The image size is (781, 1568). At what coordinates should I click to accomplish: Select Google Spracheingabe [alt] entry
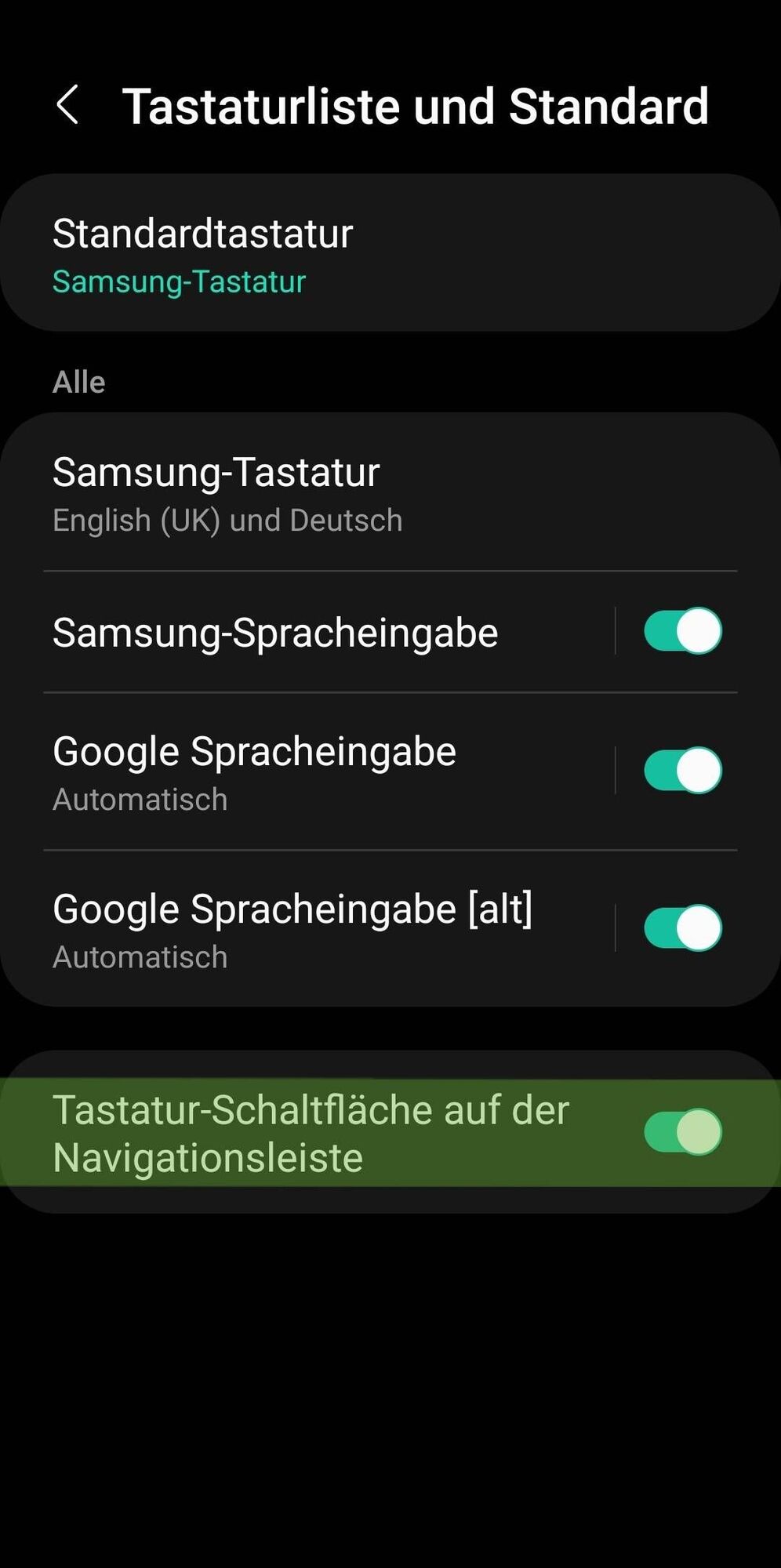(294, 908)
